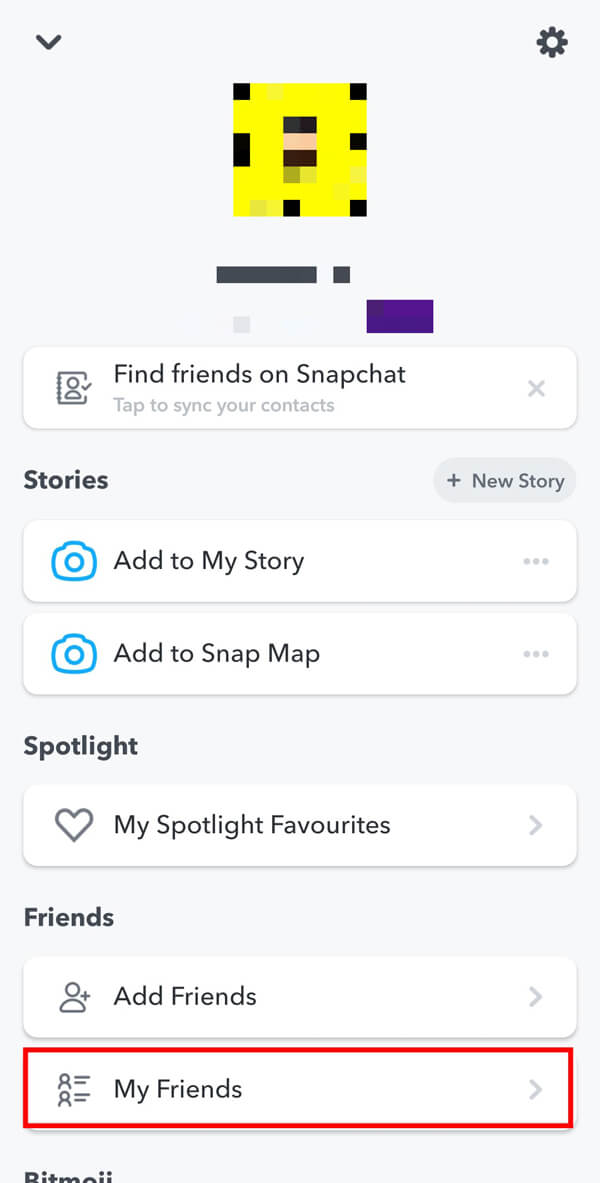Select Add to Snap Map
Viewport: 600px width, 1183px height.
[x=300, y=653]
